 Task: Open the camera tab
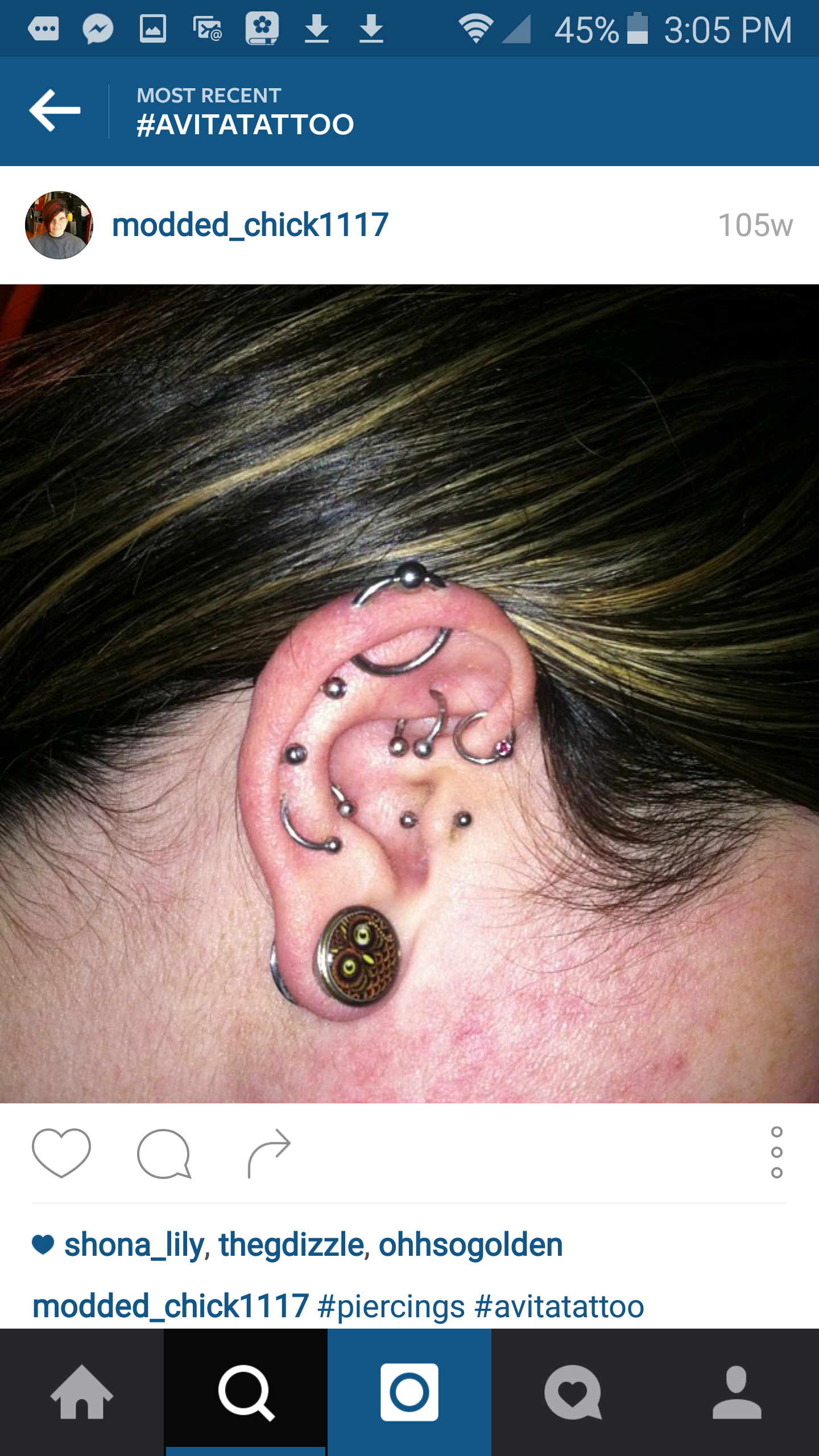409,1392
